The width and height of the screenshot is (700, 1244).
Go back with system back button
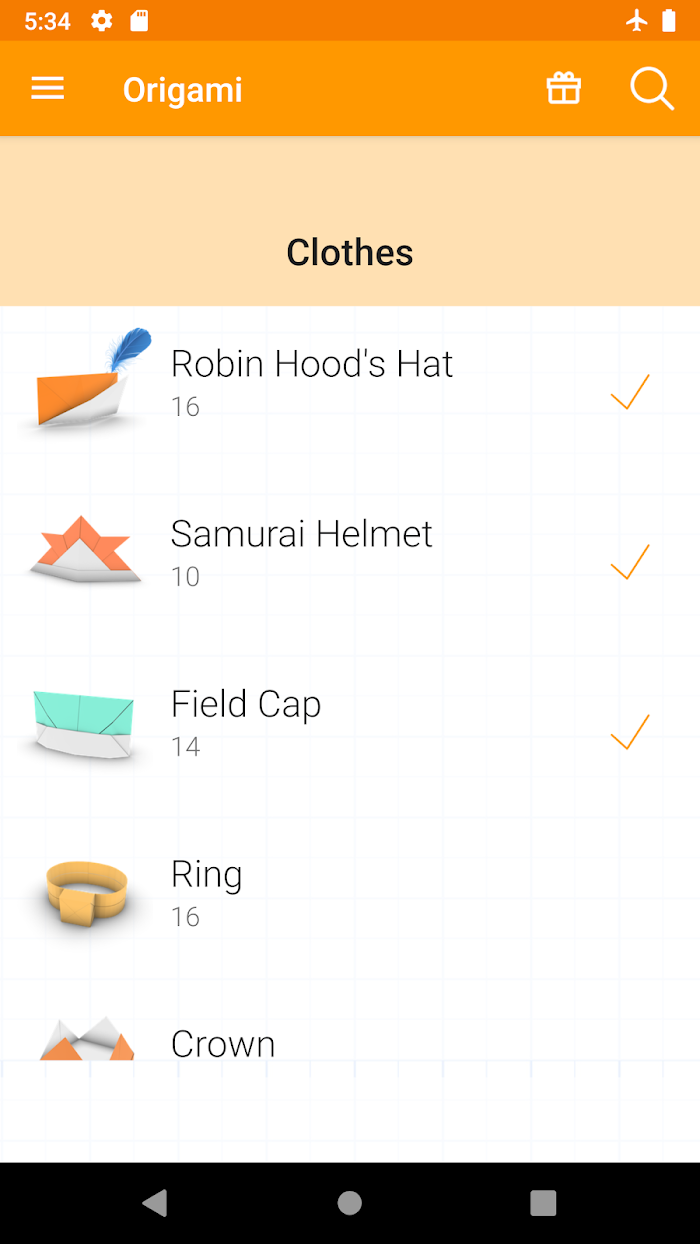coord(155,1203)
